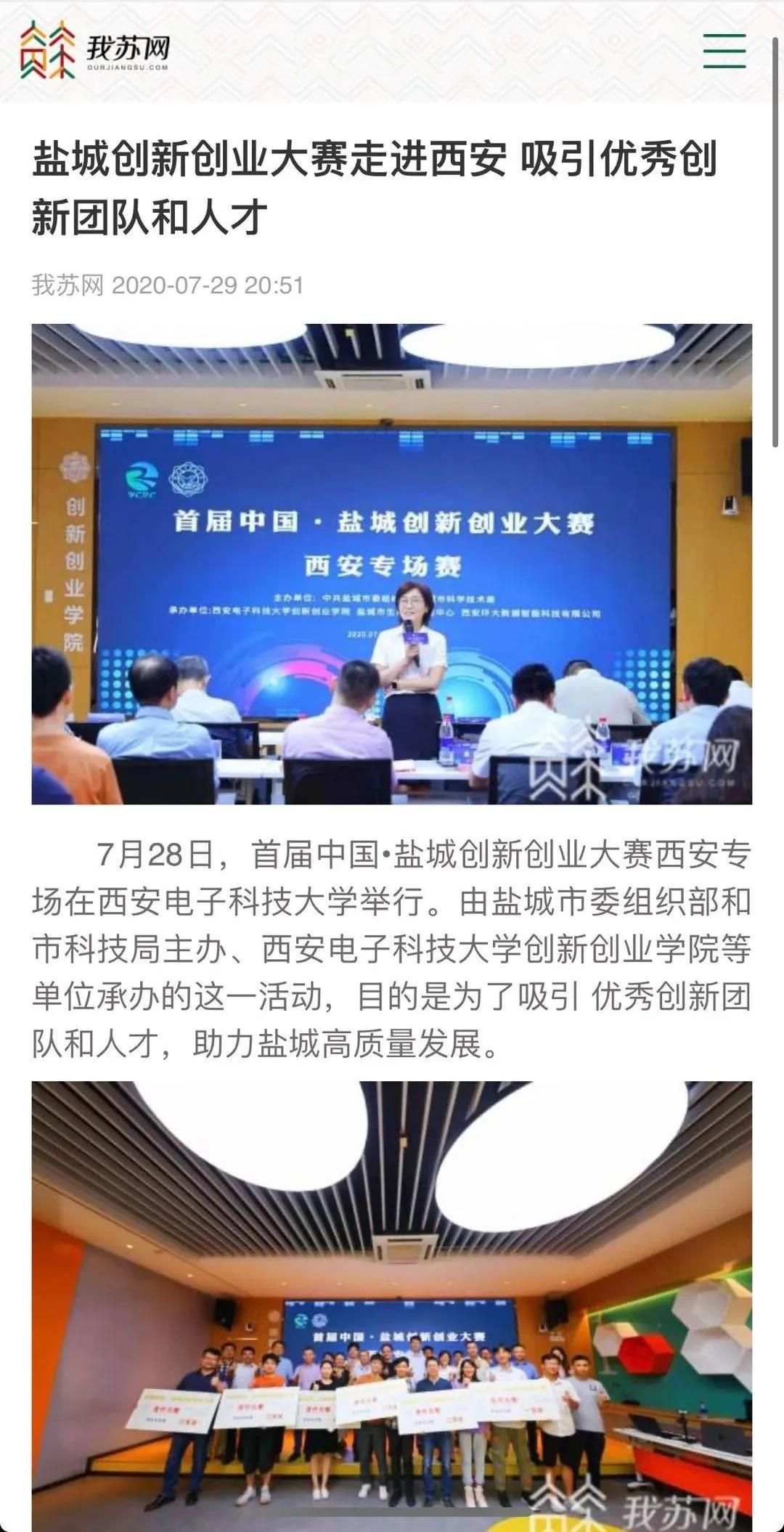View the speaker photo from the contest
The image size is (784, 1532).
391,564
